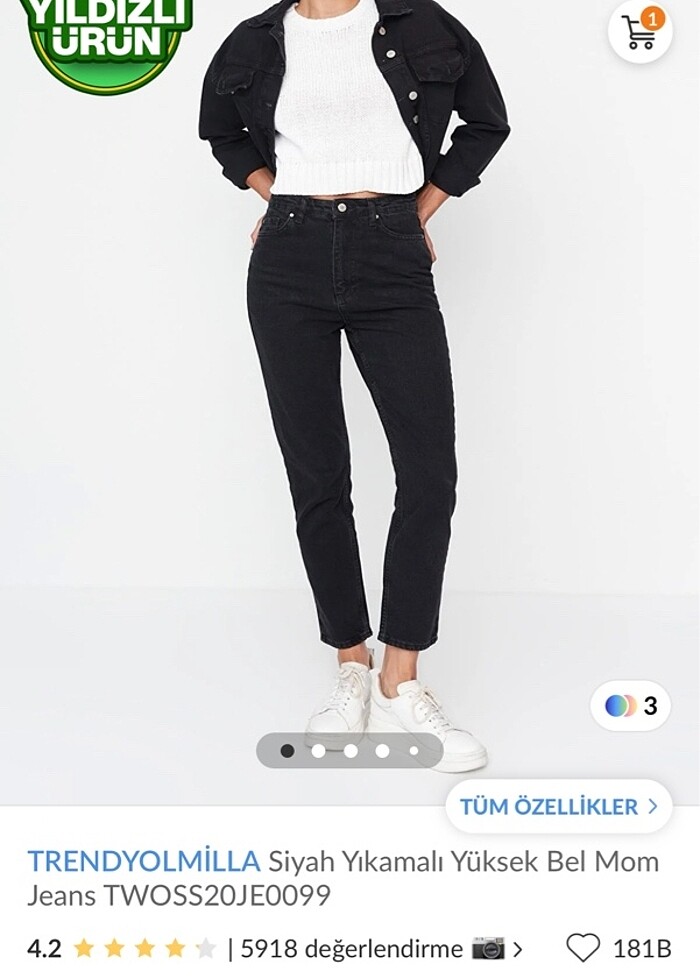Visit the TRENDYOLMİLLA brand page
The image size is (700, 980).
143,861
